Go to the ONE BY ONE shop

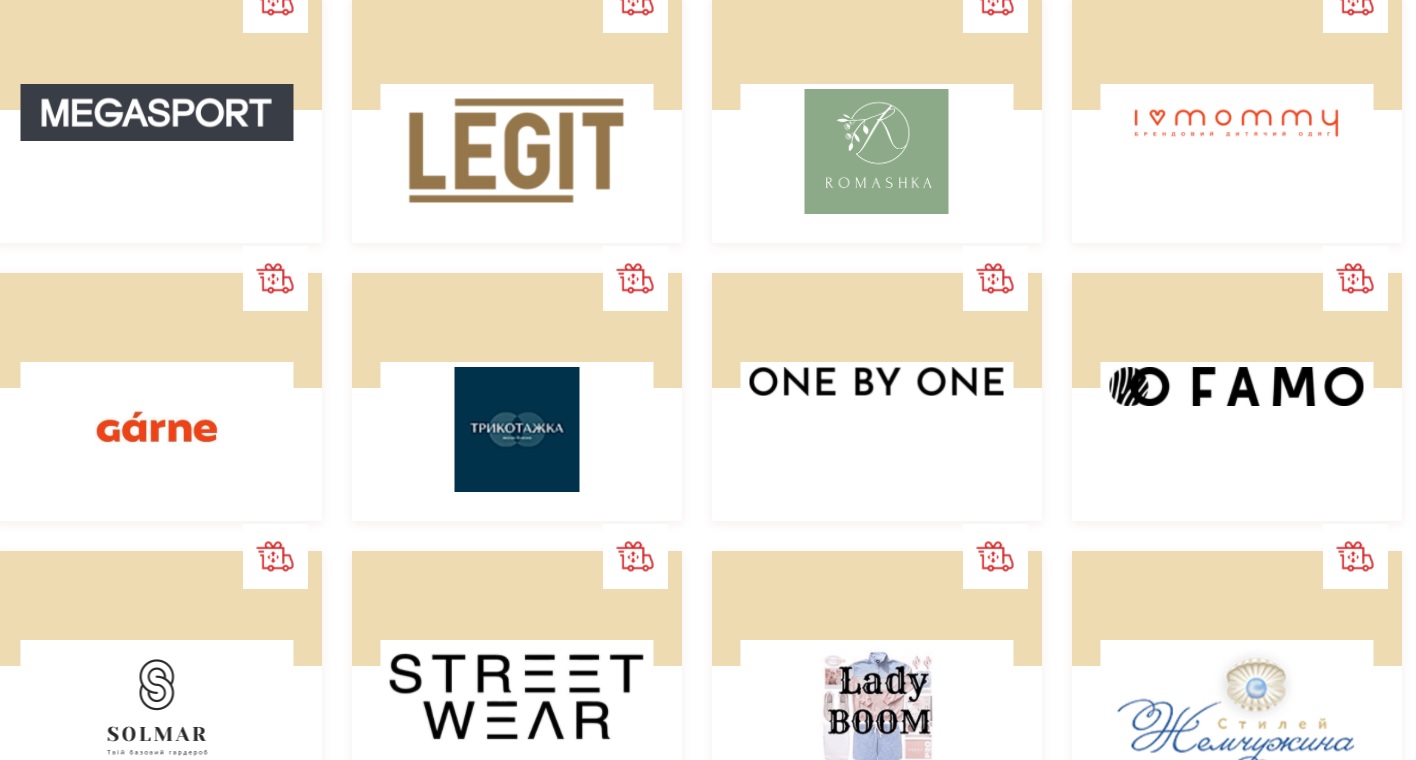(x=876, y=382)
